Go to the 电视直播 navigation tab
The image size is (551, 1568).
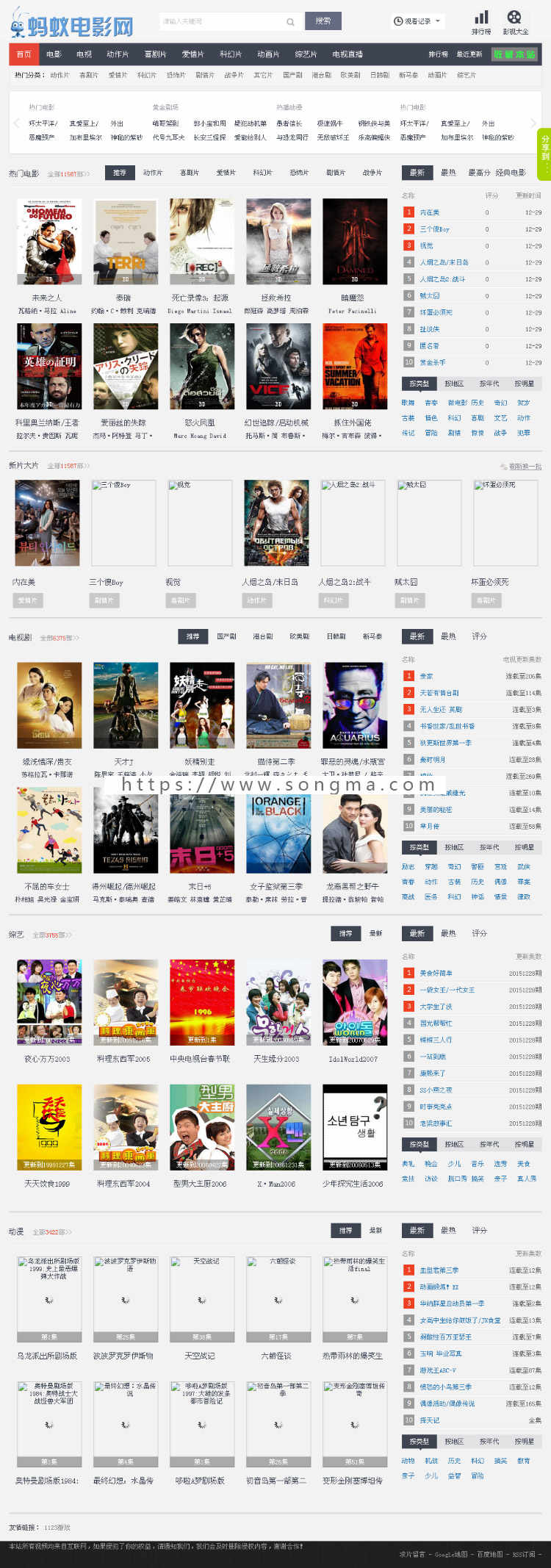click(x=347, y=54)
